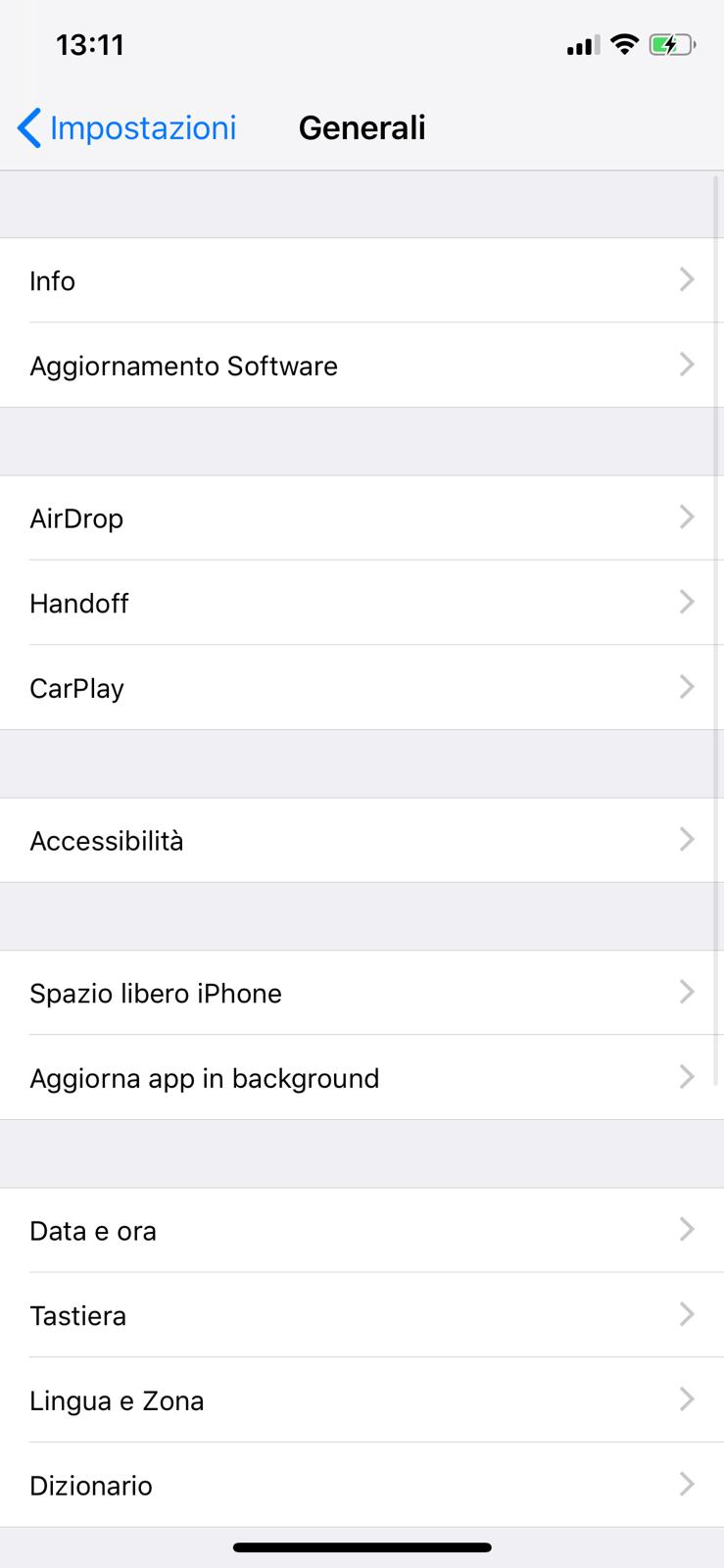Open Tastiera settings
Viewport: 724px width, 1568px height.
tap(362, 1315)
